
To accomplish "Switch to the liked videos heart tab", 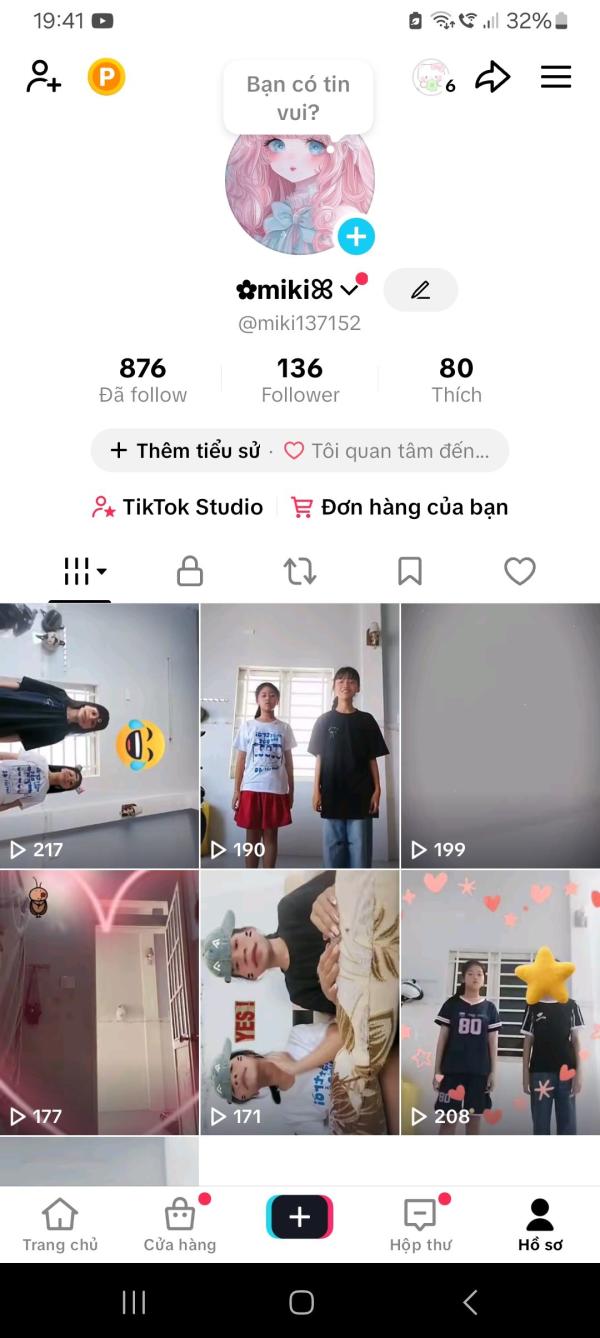I will (520, 571).
